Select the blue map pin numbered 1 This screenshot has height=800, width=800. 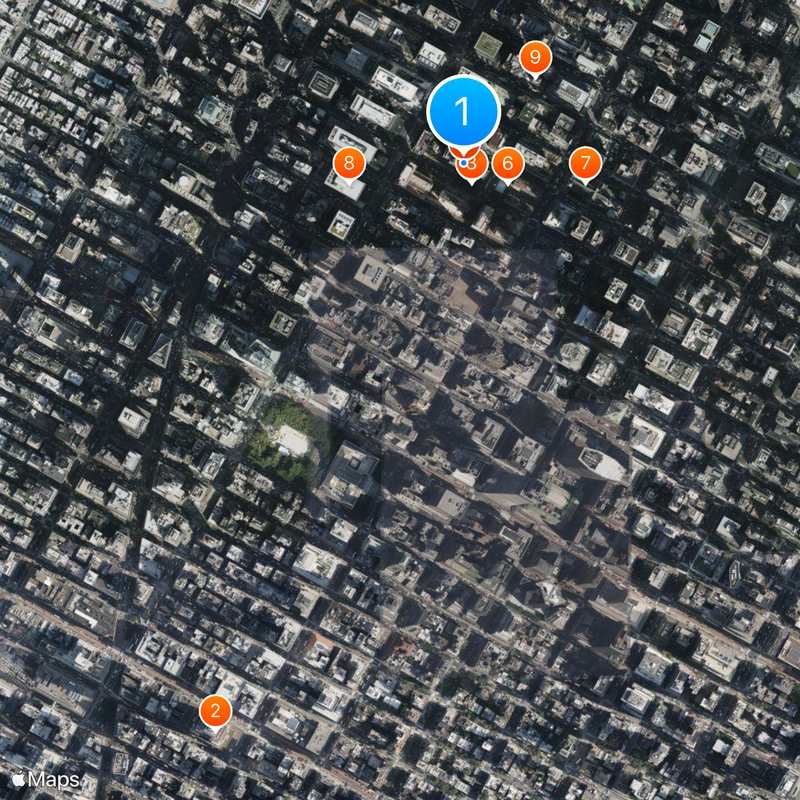coord(463,110)
